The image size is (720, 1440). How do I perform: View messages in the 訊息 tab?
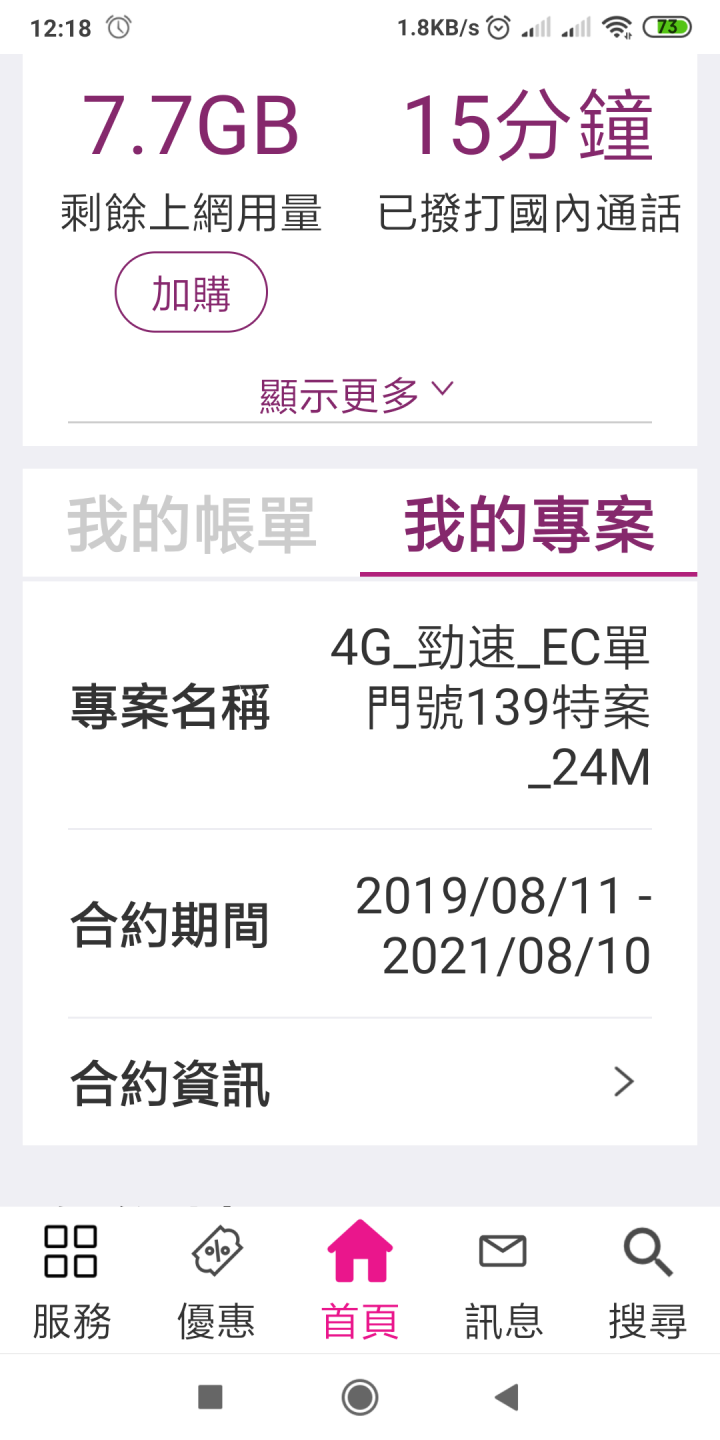tap(503, 1282)
